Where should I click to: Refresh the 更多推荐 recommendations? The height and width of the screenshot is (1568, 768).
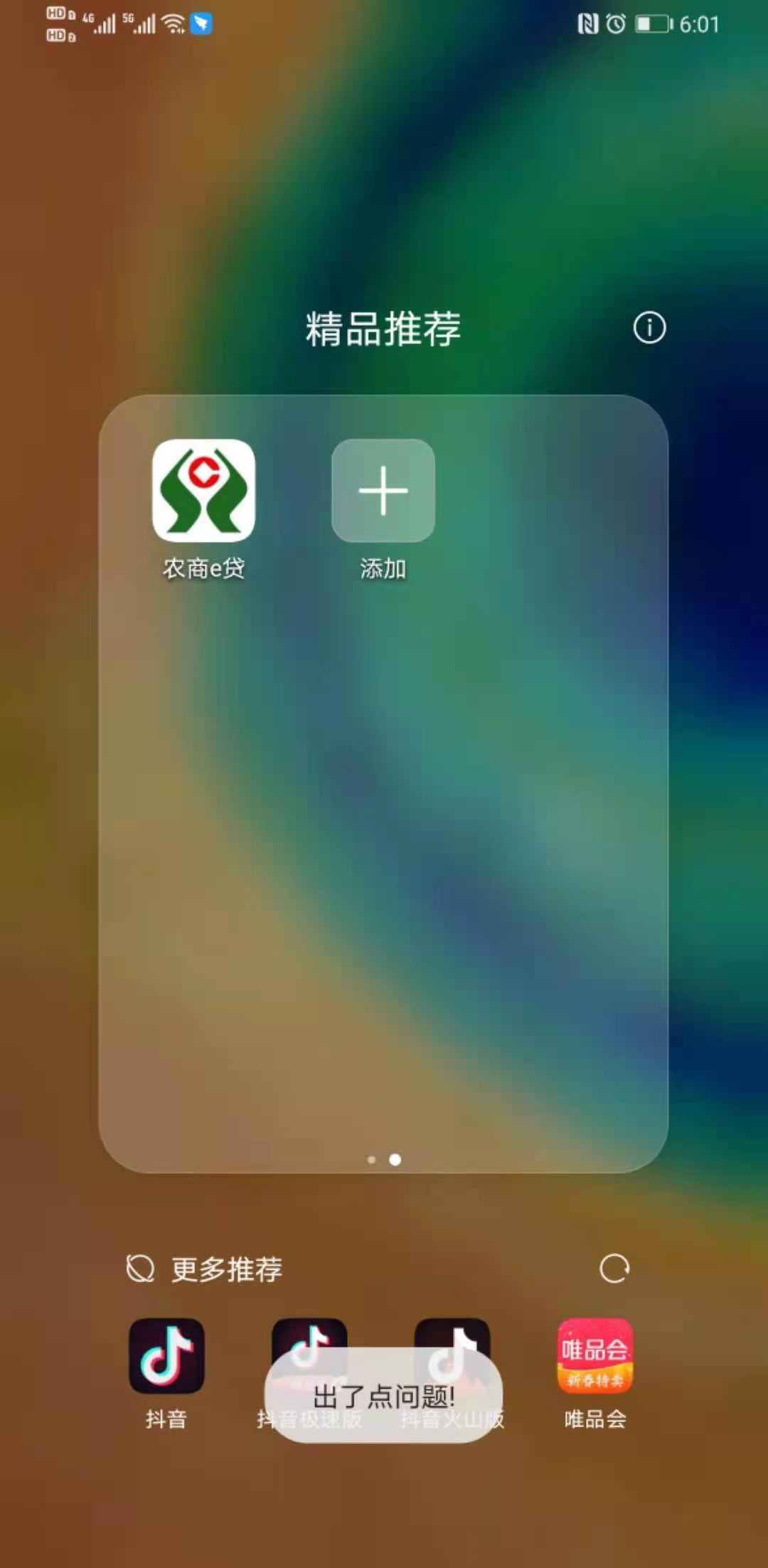tap(614, 1268)
